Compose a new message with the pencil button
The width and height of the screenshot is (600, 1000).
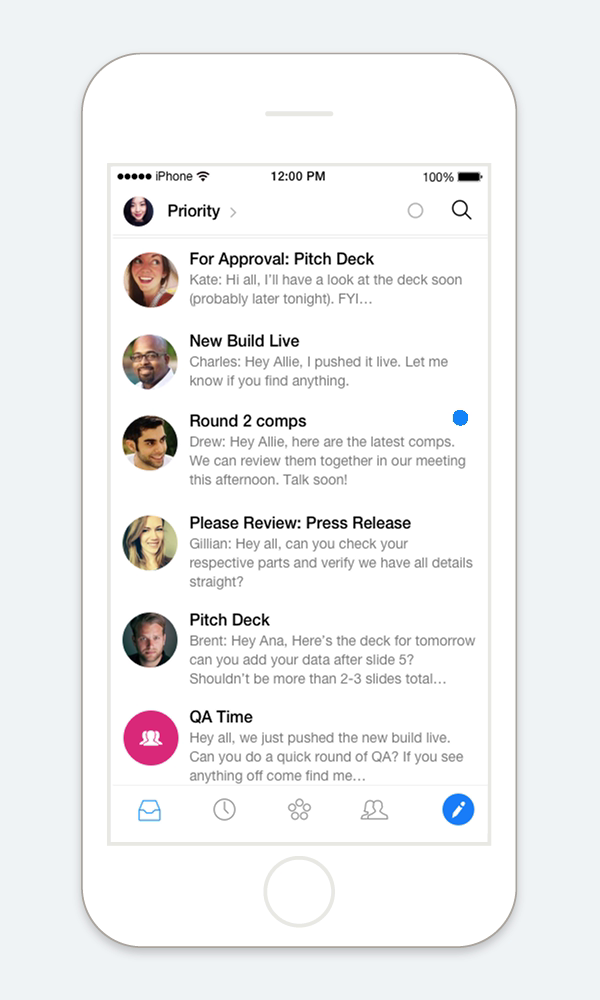point(458,810)
